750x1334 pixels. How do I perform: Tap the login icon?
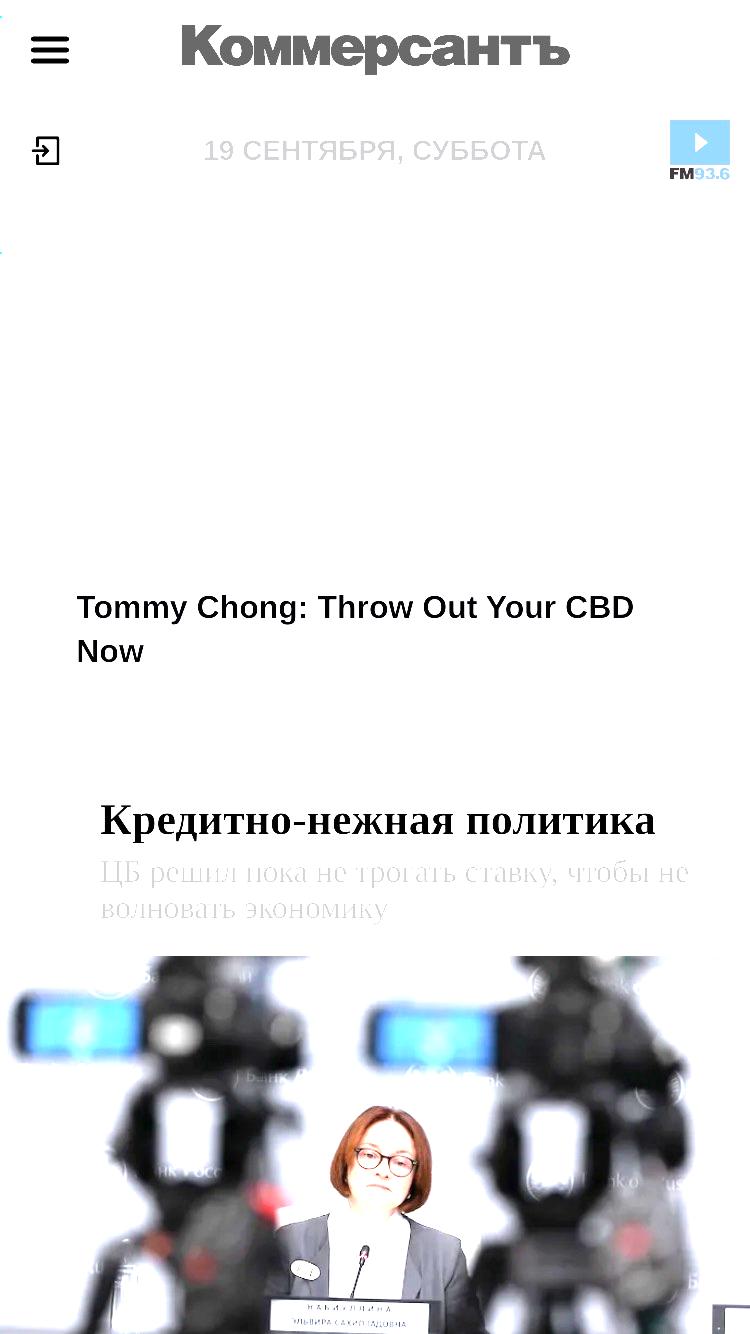pyautogui.click(x=46, y=151)
